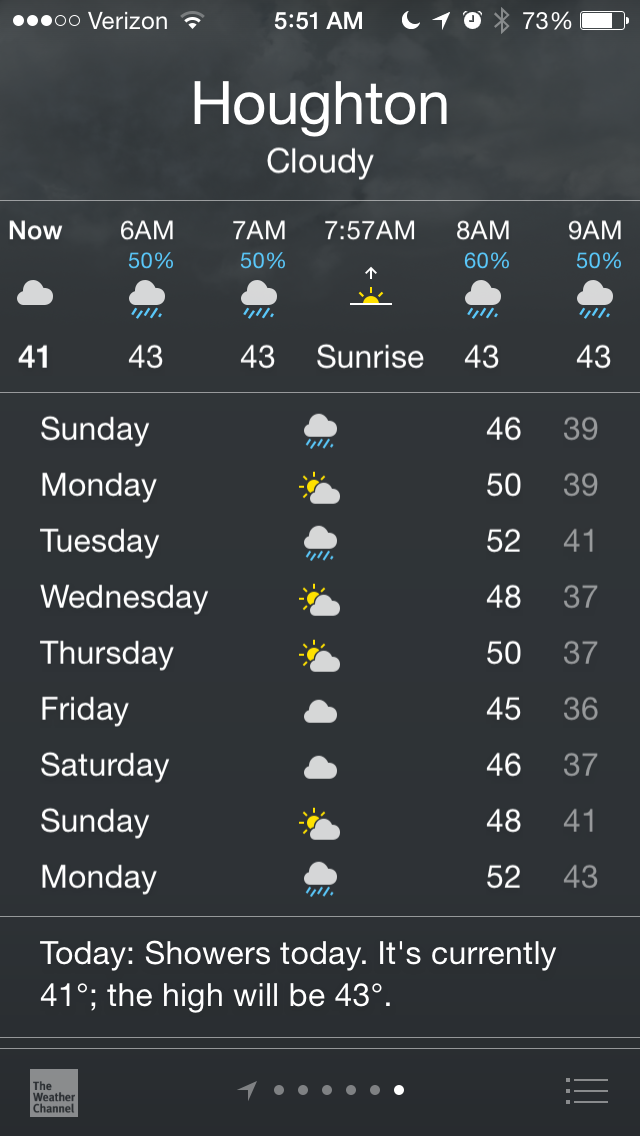
Task: Open the city list button
Action: click(x=586, y=1090)
